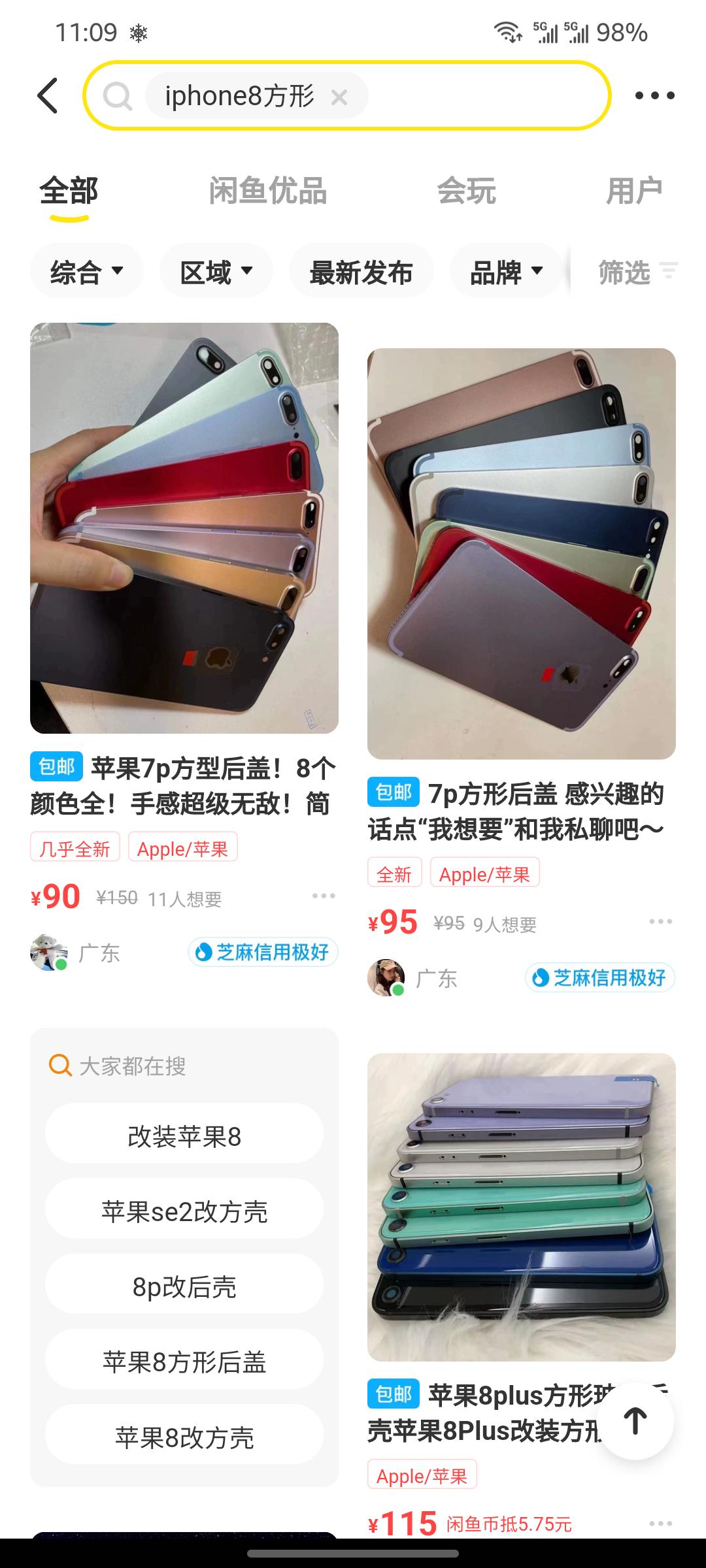This screenshot has height=1568, width=706.
Task: Expand the 品牌 brand dropdown
Action: pyautogui.click(x=507, y=271)
